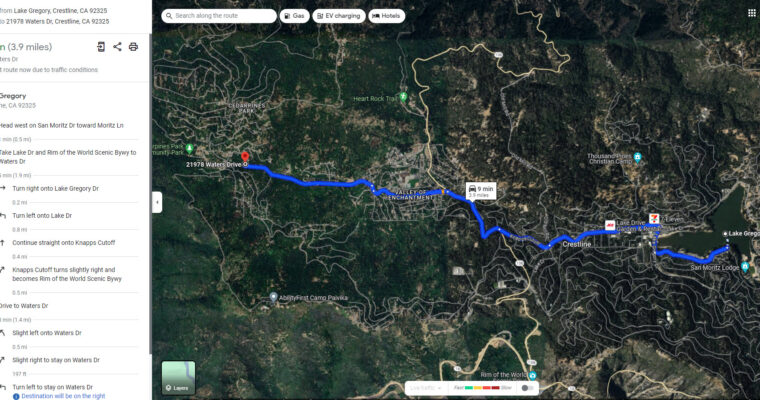Image resolution: width=760 pixels, height=400 pixels.
Task: Share the directions
Action: [117, 46]
